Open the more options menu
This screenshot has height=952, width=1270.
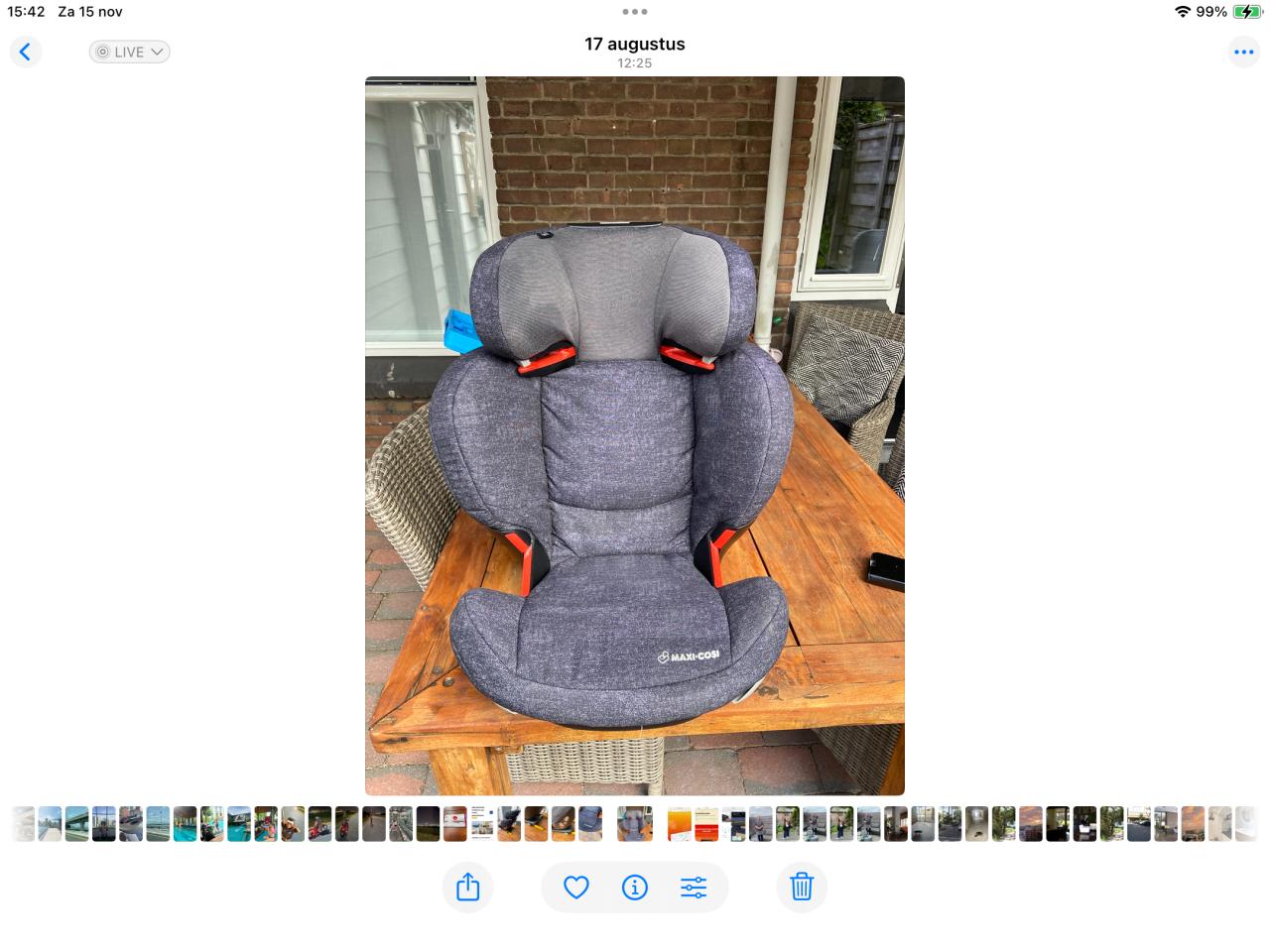1243,52
